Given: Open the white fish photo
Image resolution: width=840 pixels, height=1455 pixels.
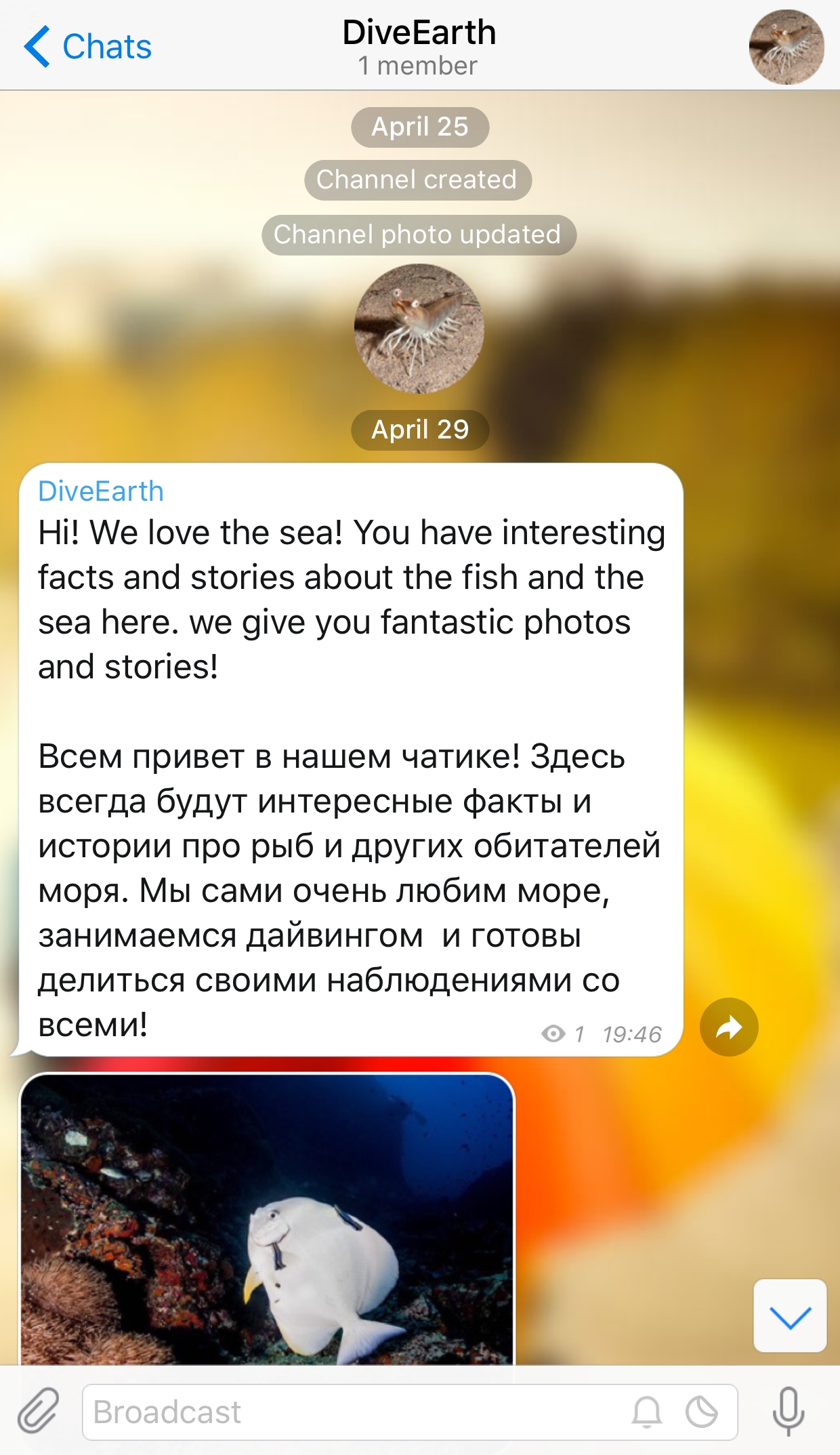Looking at the screenshot, I should pos(268,1220).
